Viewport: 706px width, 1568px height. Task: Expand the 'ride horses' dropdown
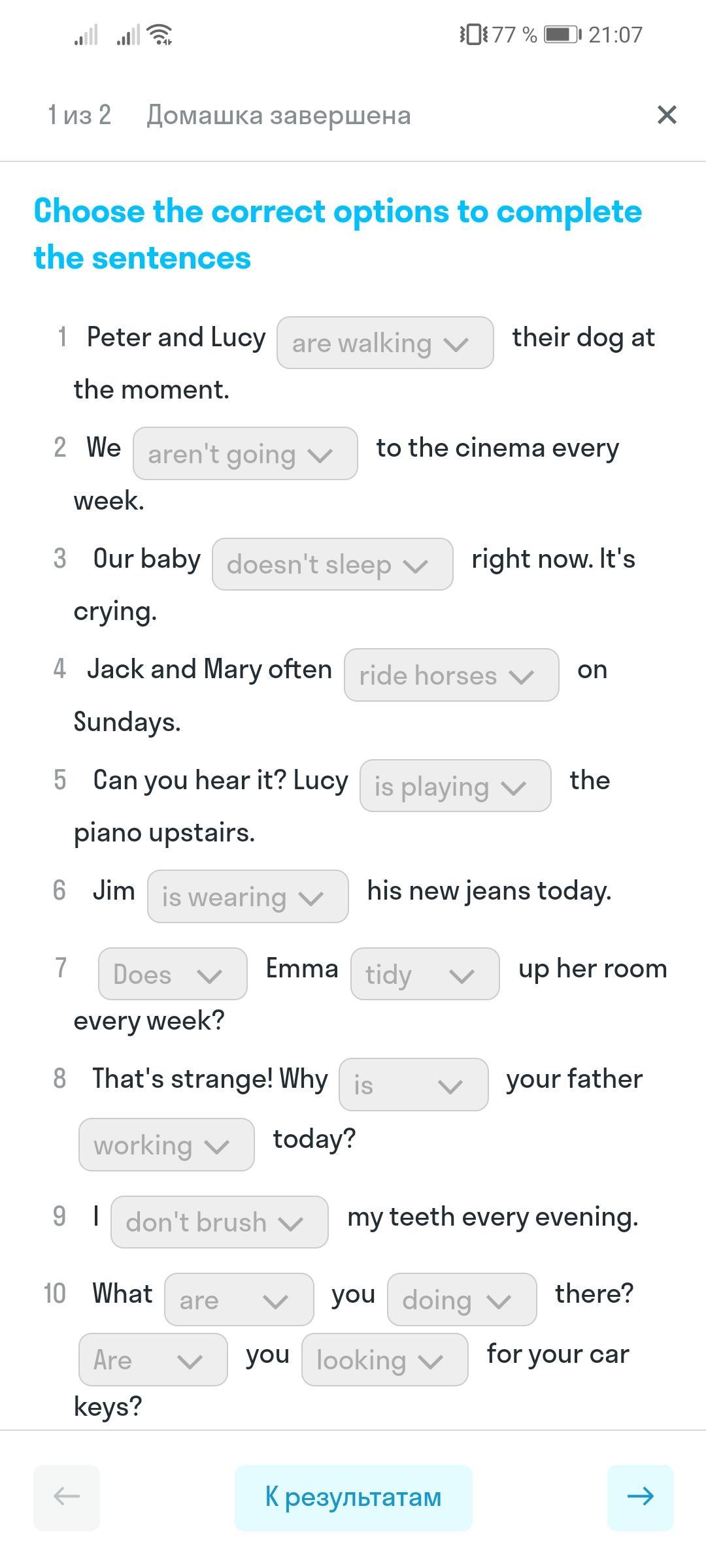point(451,675)
